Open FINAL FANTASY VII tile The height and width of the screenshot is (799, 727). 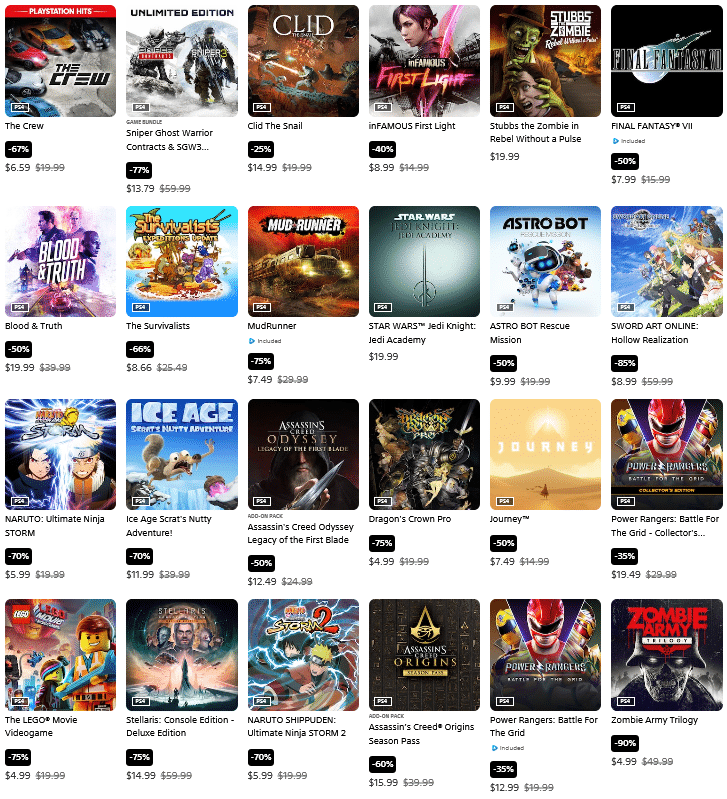[x=667, y=61]
